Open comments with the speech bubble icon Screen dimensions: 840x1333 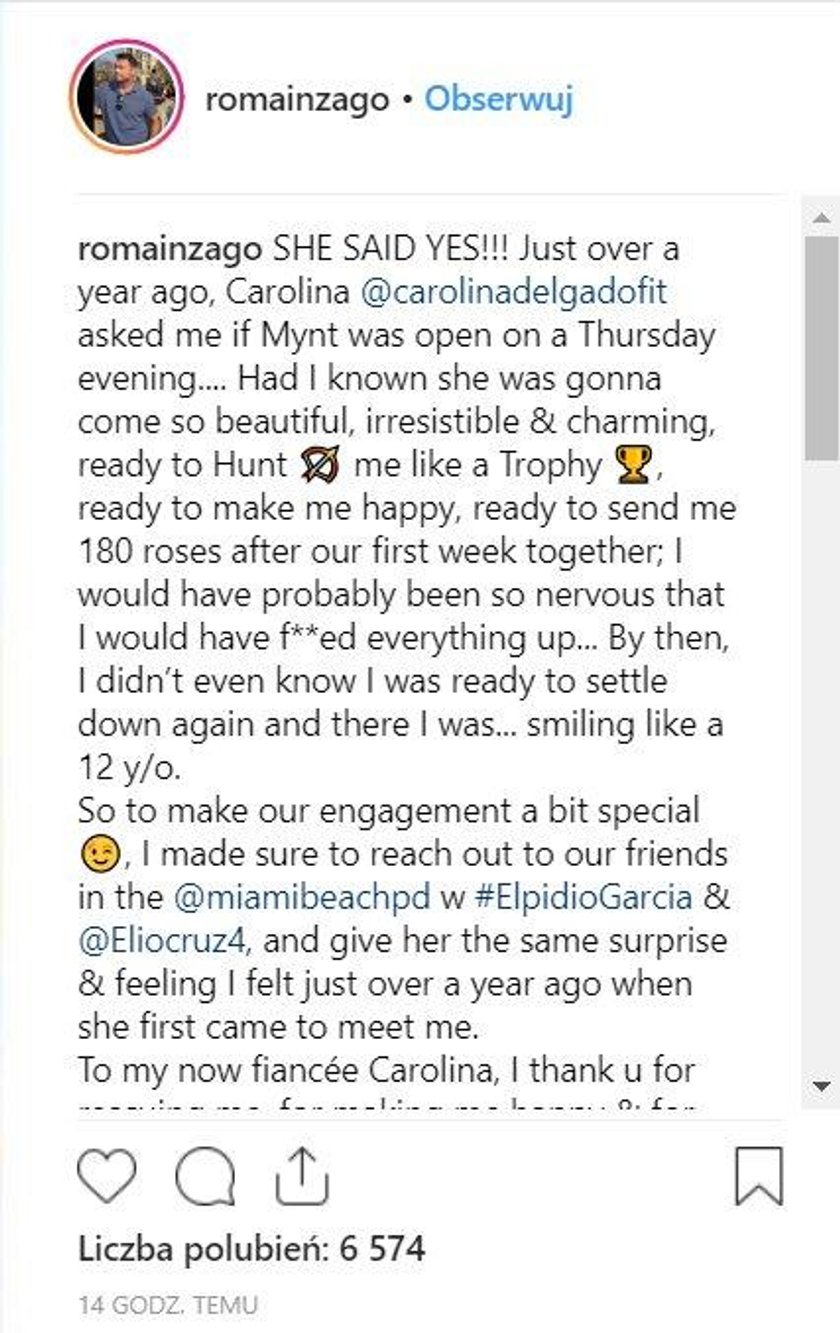[205, 1176]
